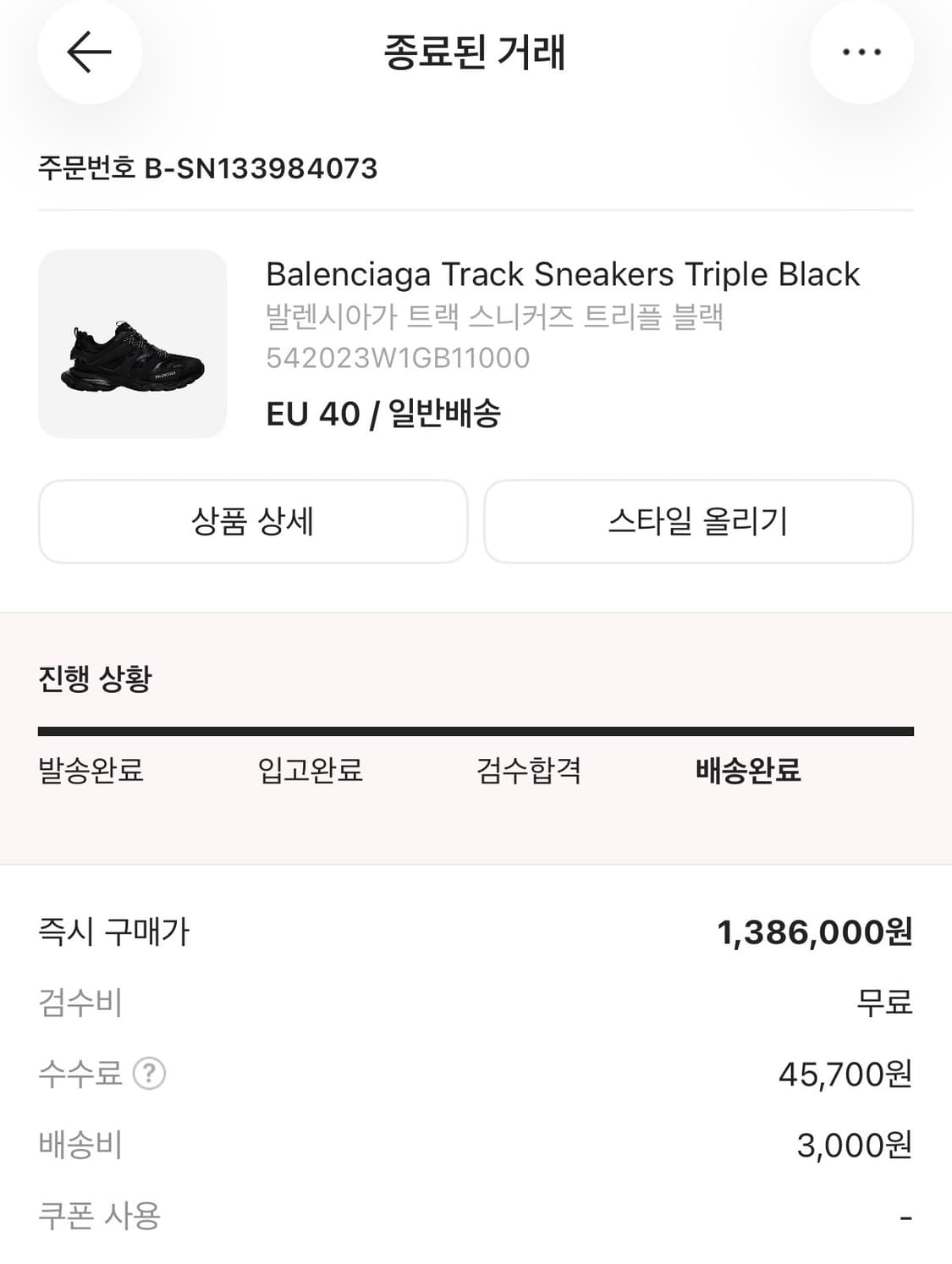952x1264 pixels.
Task: Select 스타일 올리기 to upload style
Action: [x=697, y=523]
